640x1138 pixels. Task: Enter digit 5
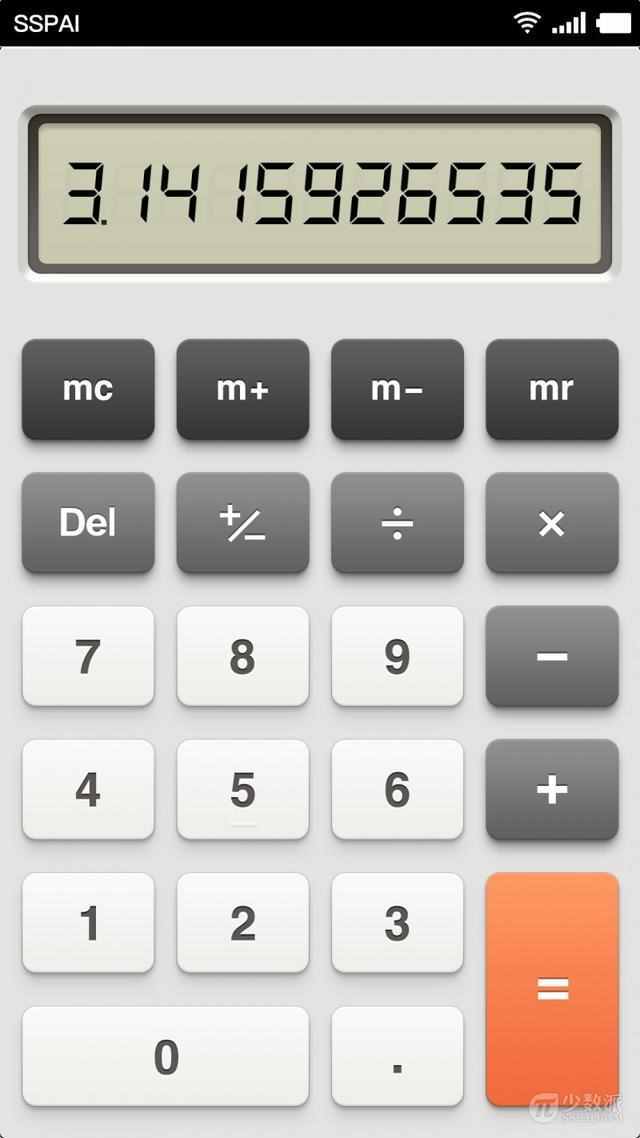click(243, 789)
